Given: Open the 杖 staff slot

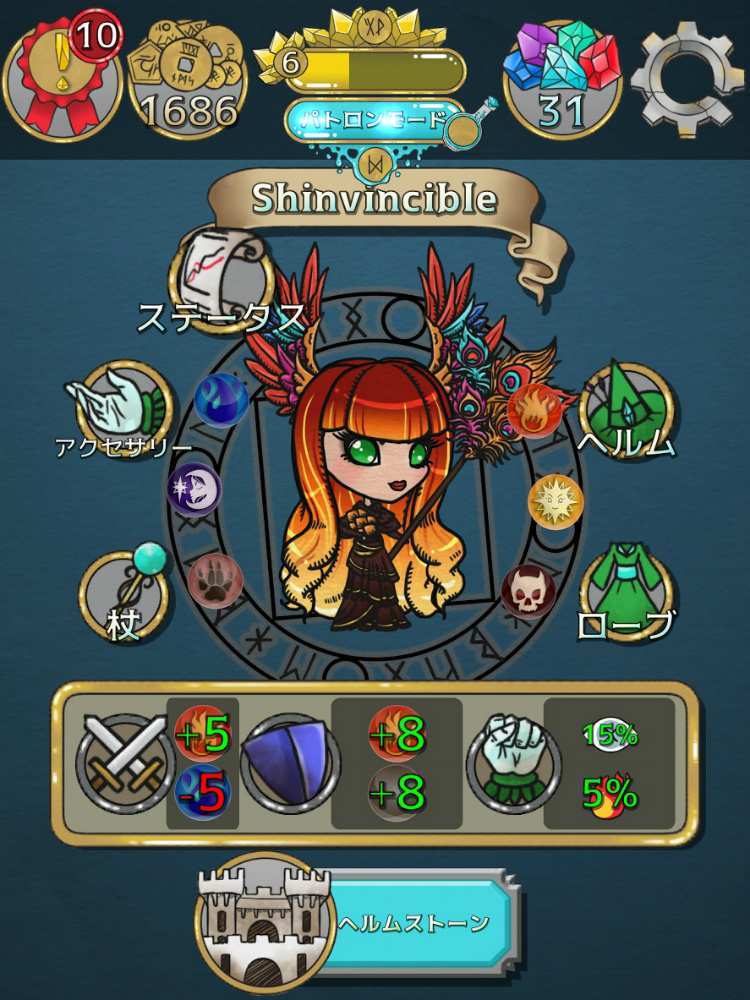Looking at the screenshot, I should coord(123,592).
